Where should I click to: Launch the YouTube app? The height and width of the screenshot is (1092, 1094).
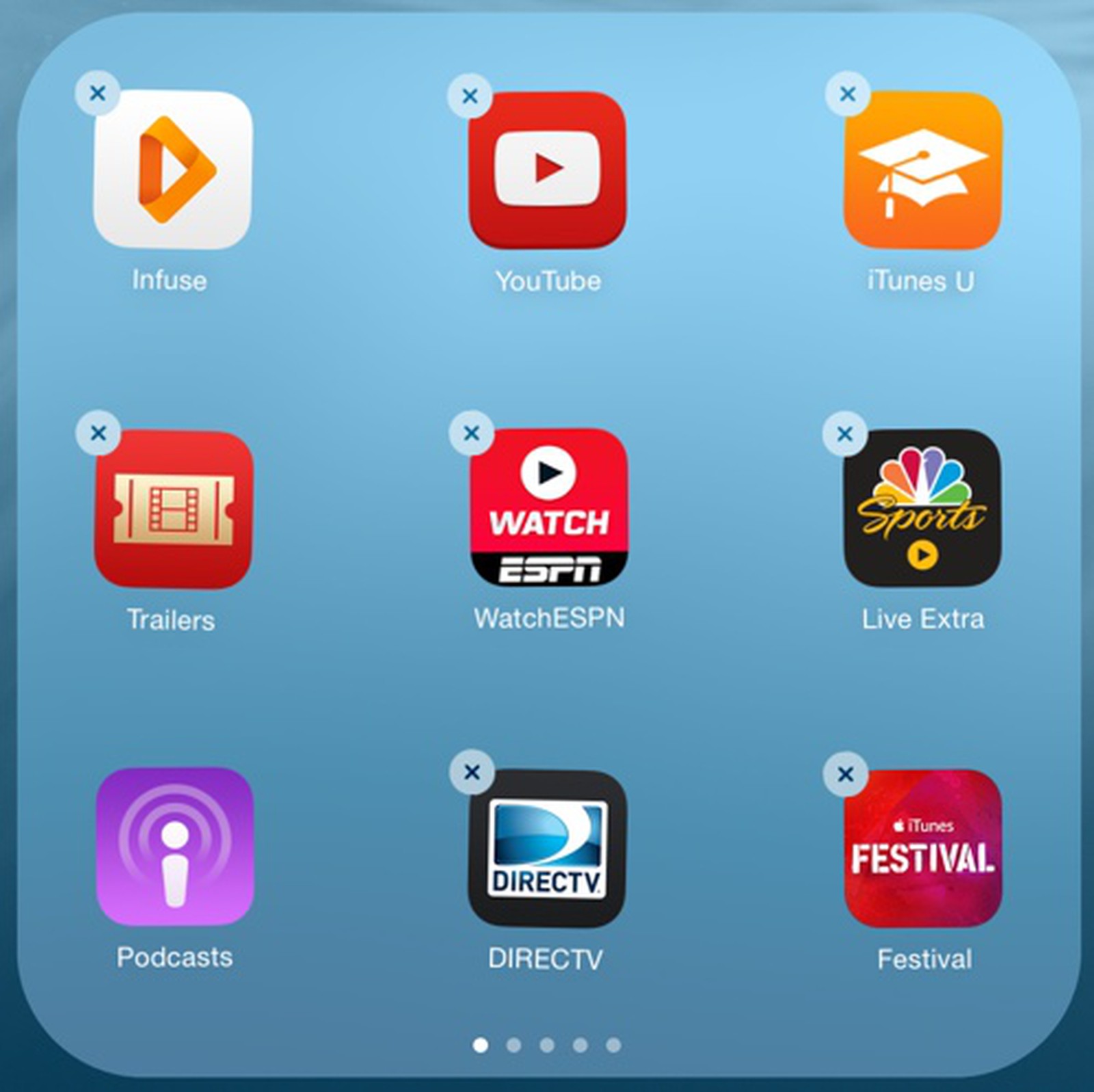tap(547, 170)
